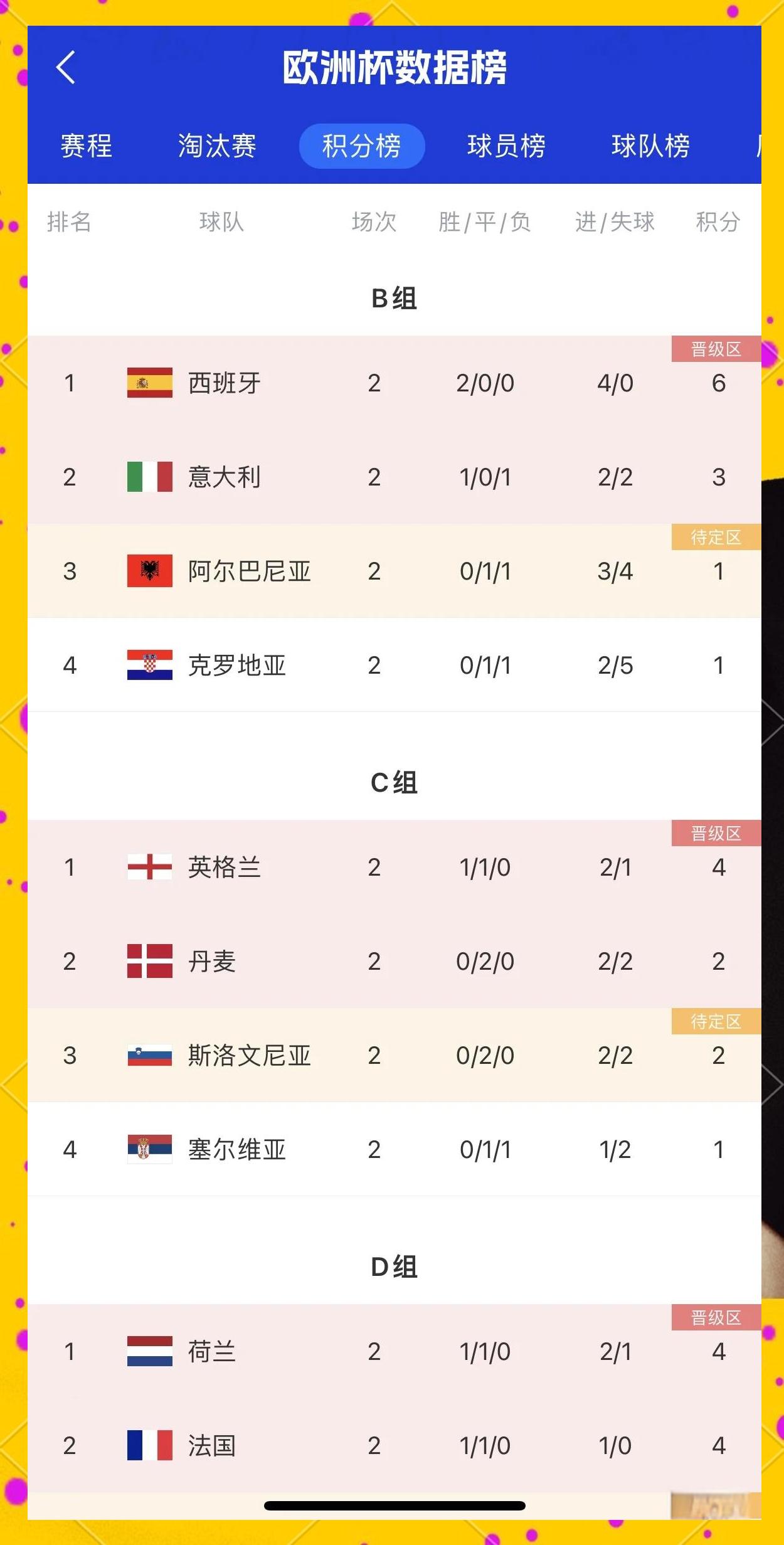Switch to the 球队榜 tab
Viewport: 784px width, 1545px height.
[x=651, y=147]
